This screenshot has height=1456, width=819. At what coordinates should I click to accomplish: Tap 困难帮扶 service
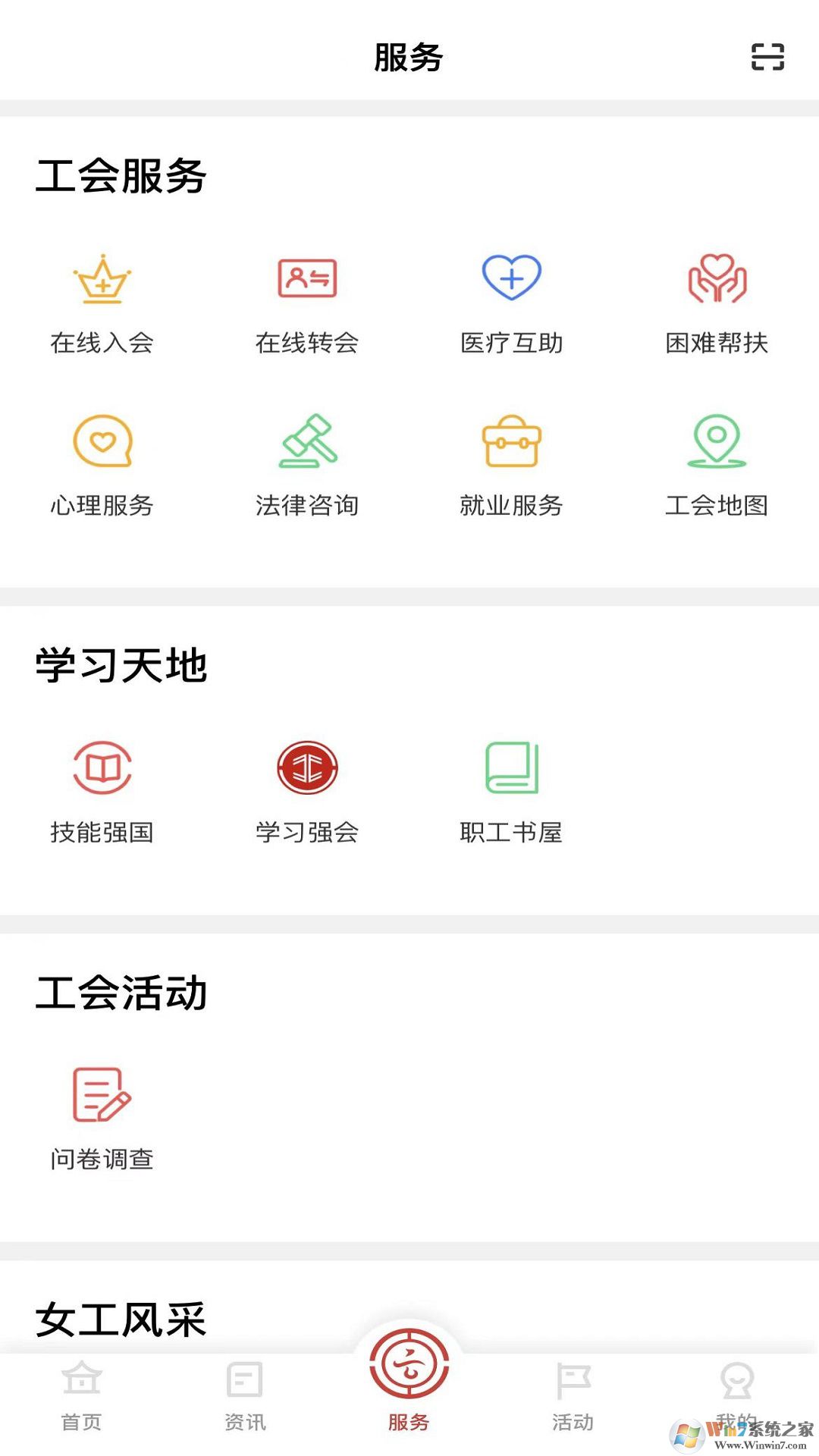(717, 304)
